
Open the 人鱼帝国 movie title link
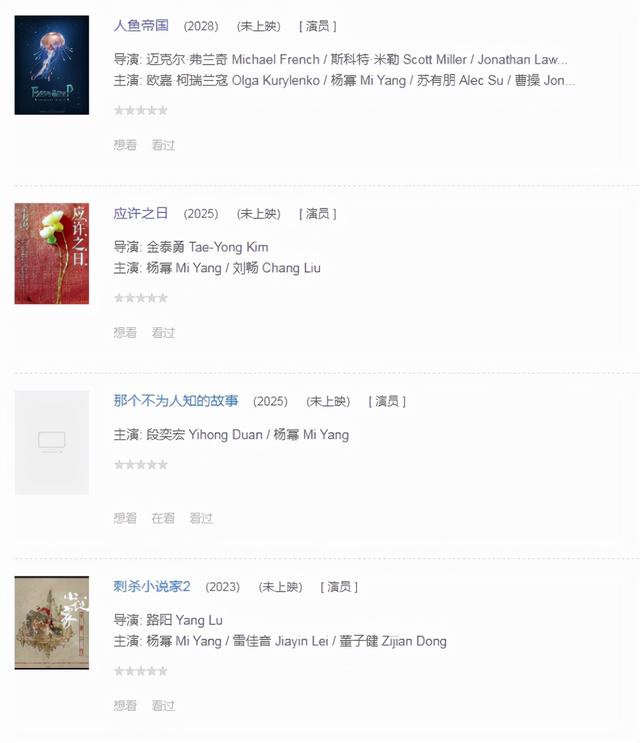[141, 26]
